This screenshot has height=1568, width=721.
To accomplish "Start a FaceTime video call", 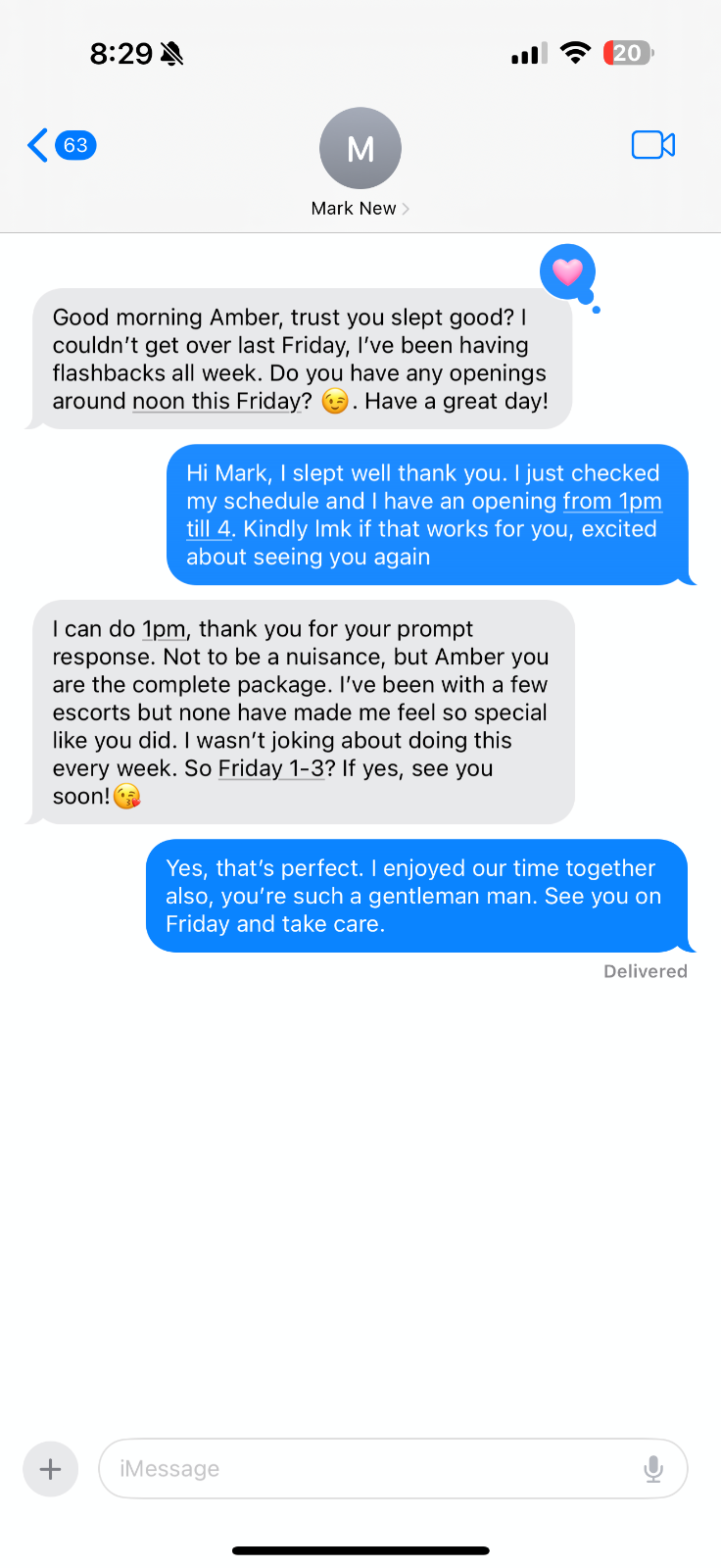I will point(652,145).
